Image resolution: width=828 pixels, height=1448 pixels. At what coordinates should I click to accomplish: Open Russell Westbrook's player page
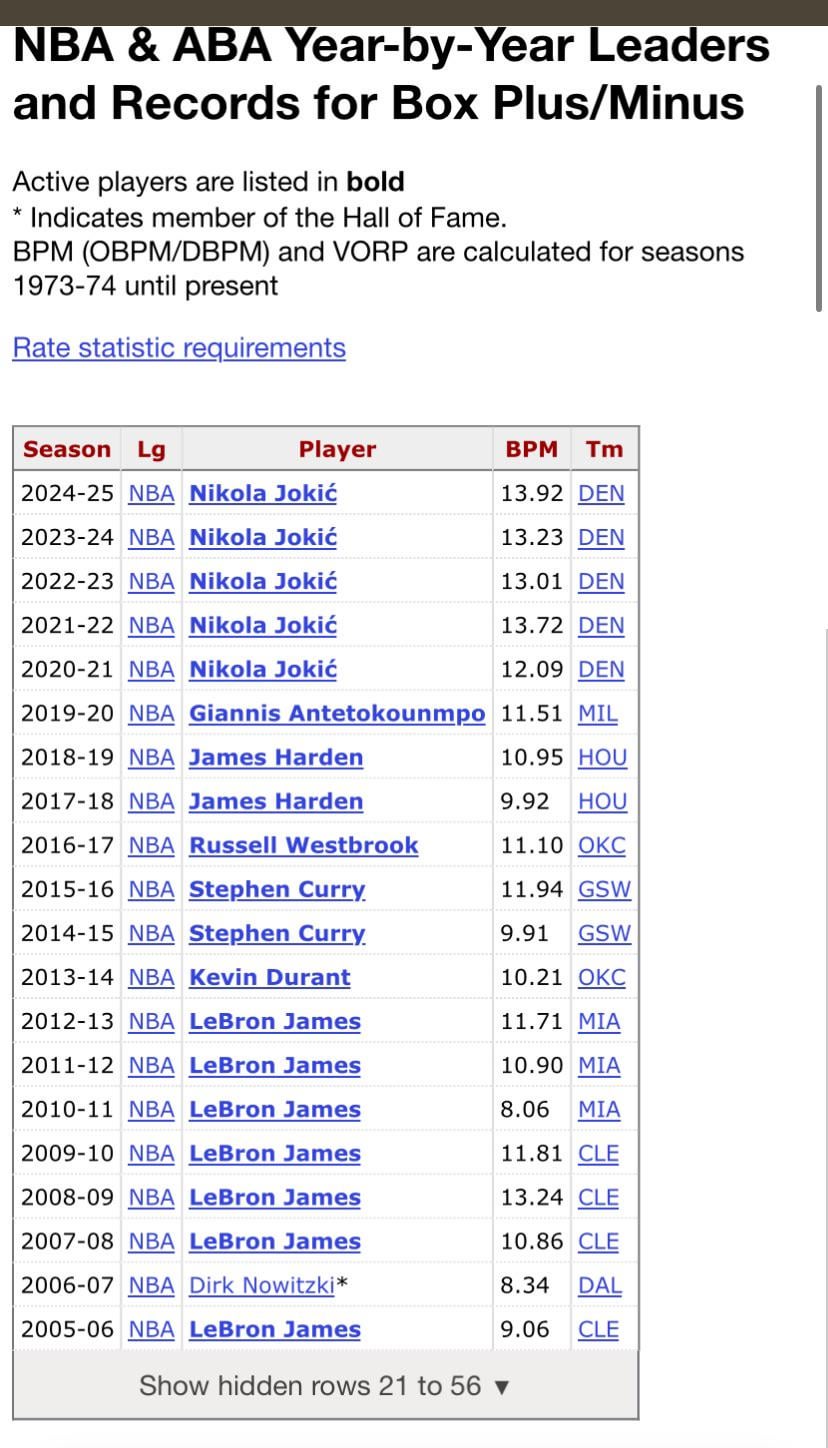click(x=304, y=845)
